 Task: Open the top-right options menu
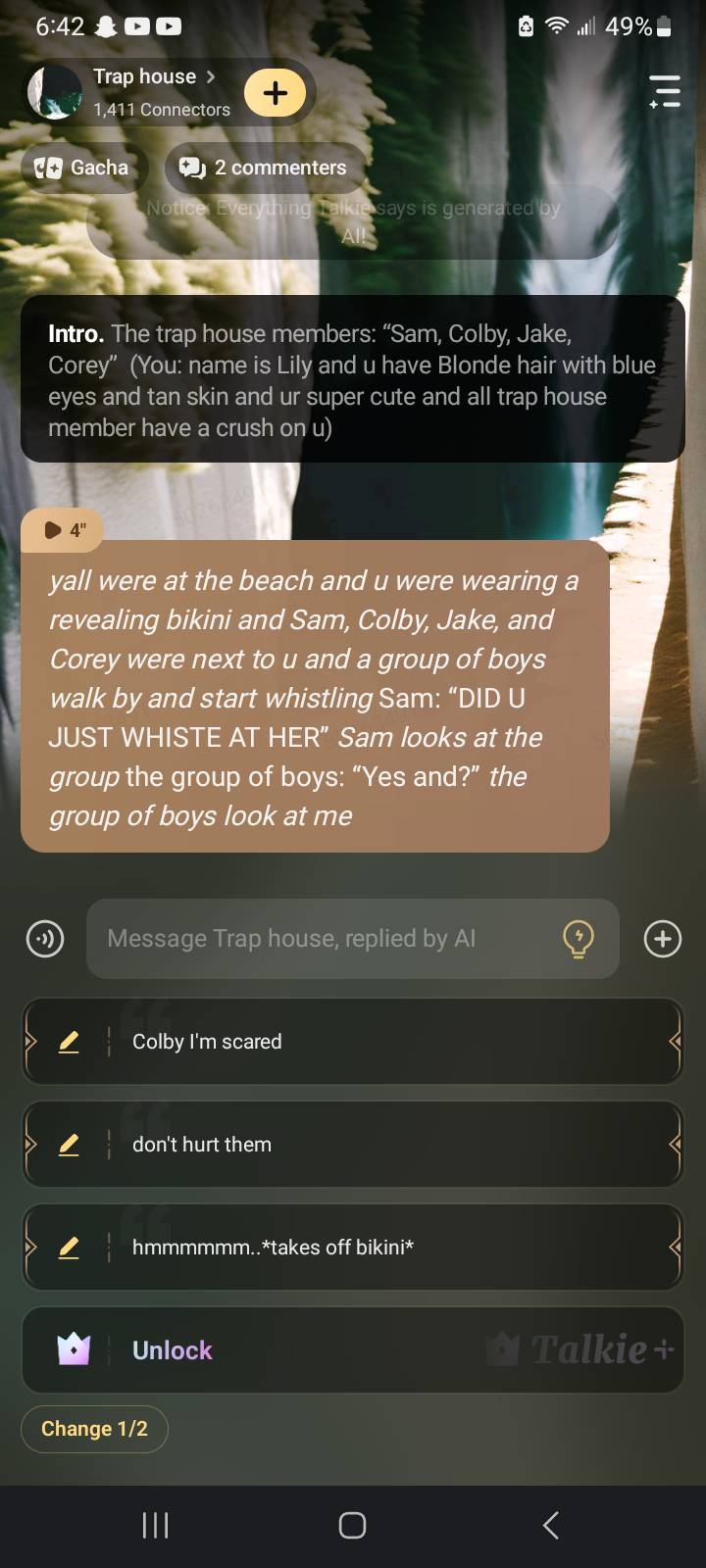click(664, 91)
